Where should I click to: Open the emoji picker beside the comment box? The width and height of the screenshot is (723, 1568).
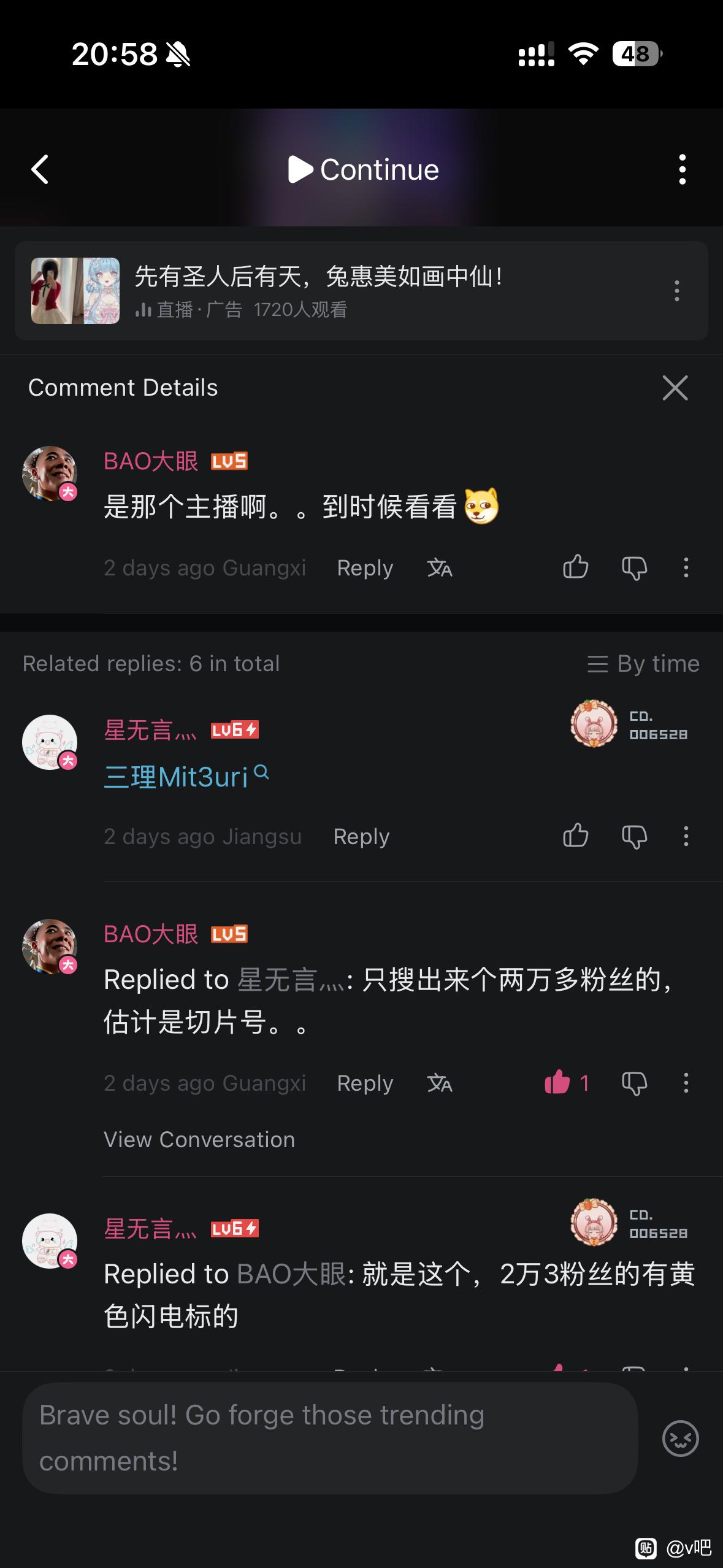tap(680, 1438)
